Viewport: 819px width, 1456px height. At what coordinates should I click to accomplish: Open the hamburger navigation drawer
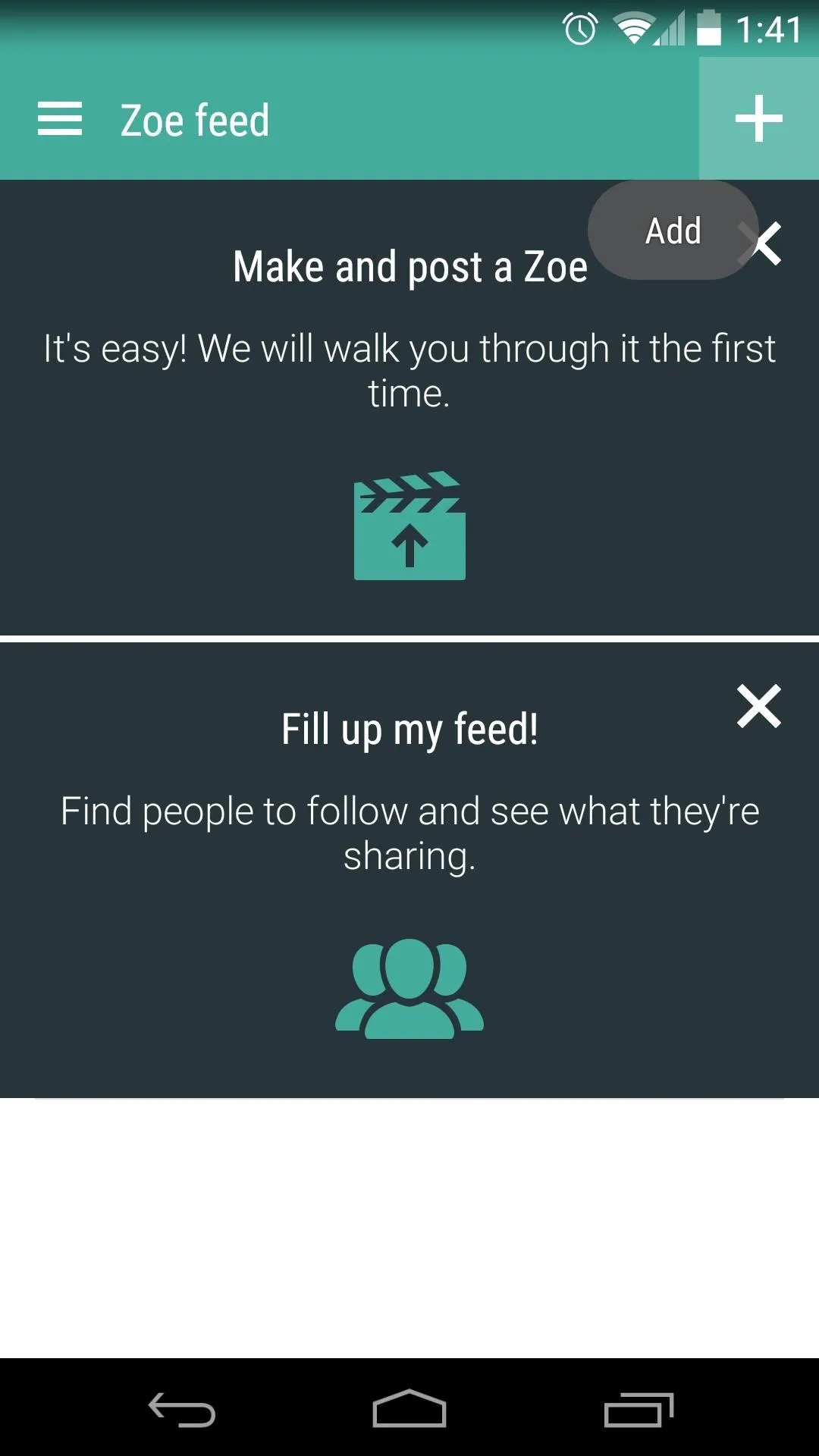click(60, 119)
